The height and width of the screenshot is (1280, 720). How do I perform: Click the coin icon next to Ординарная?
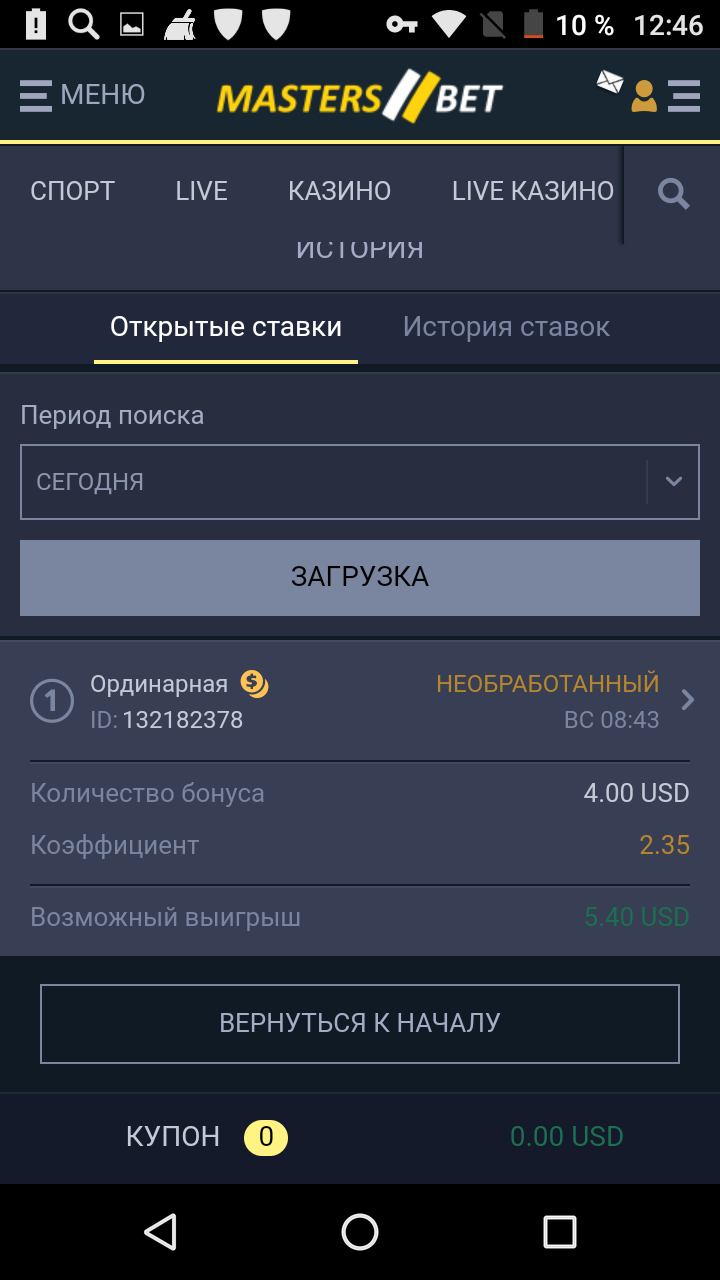tap(256, 684)
